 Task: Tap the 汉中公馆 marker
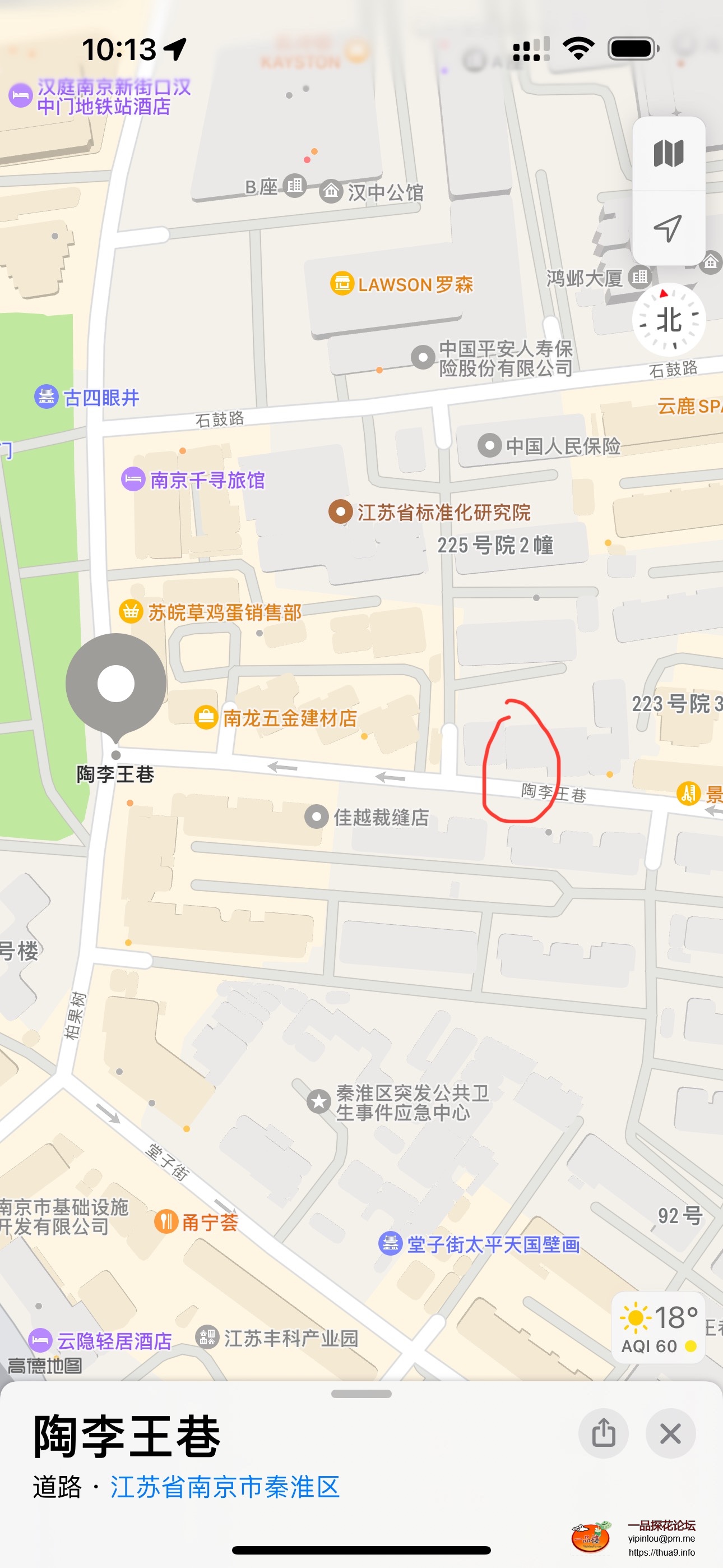point(331,192)
